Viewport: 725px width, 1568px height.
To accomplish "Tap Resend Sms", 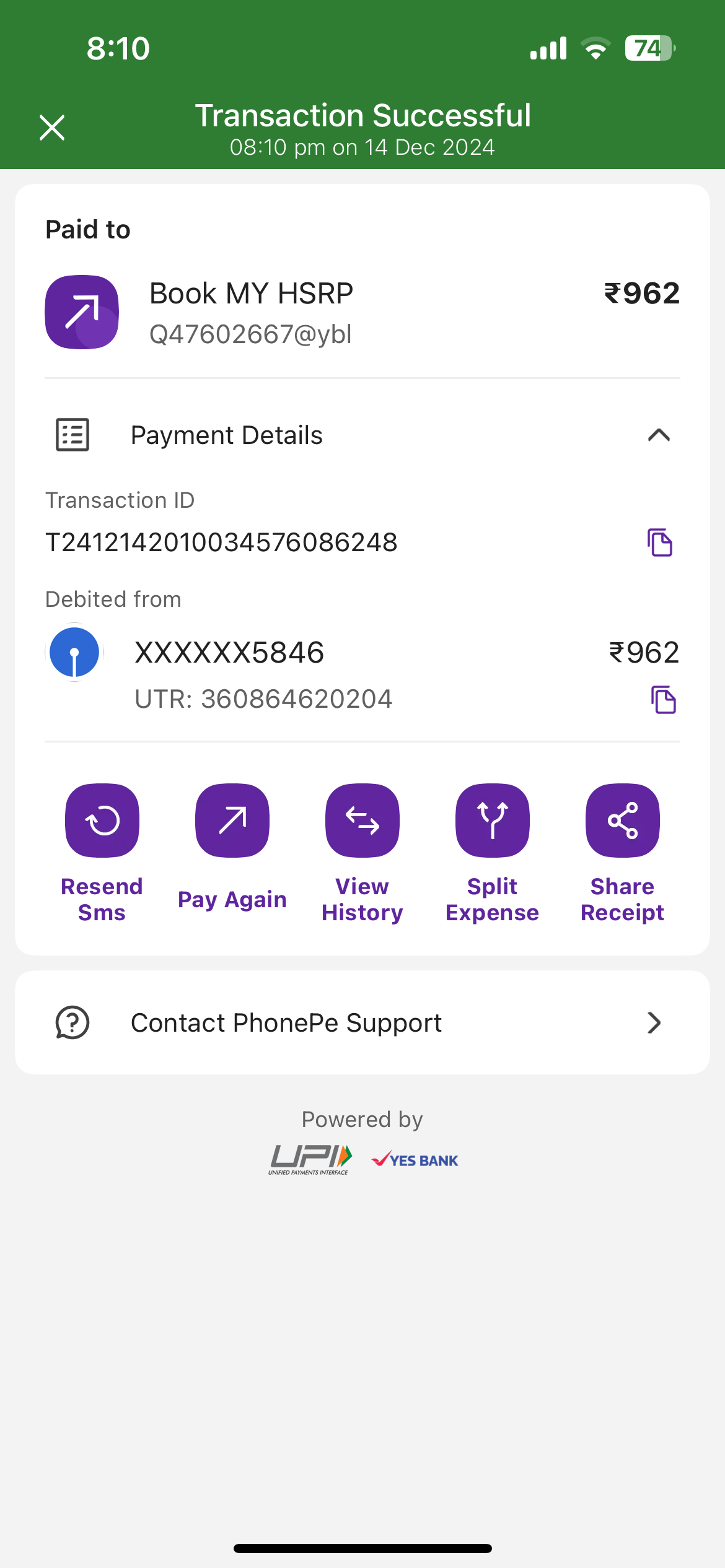I will [x=102, y=821].
